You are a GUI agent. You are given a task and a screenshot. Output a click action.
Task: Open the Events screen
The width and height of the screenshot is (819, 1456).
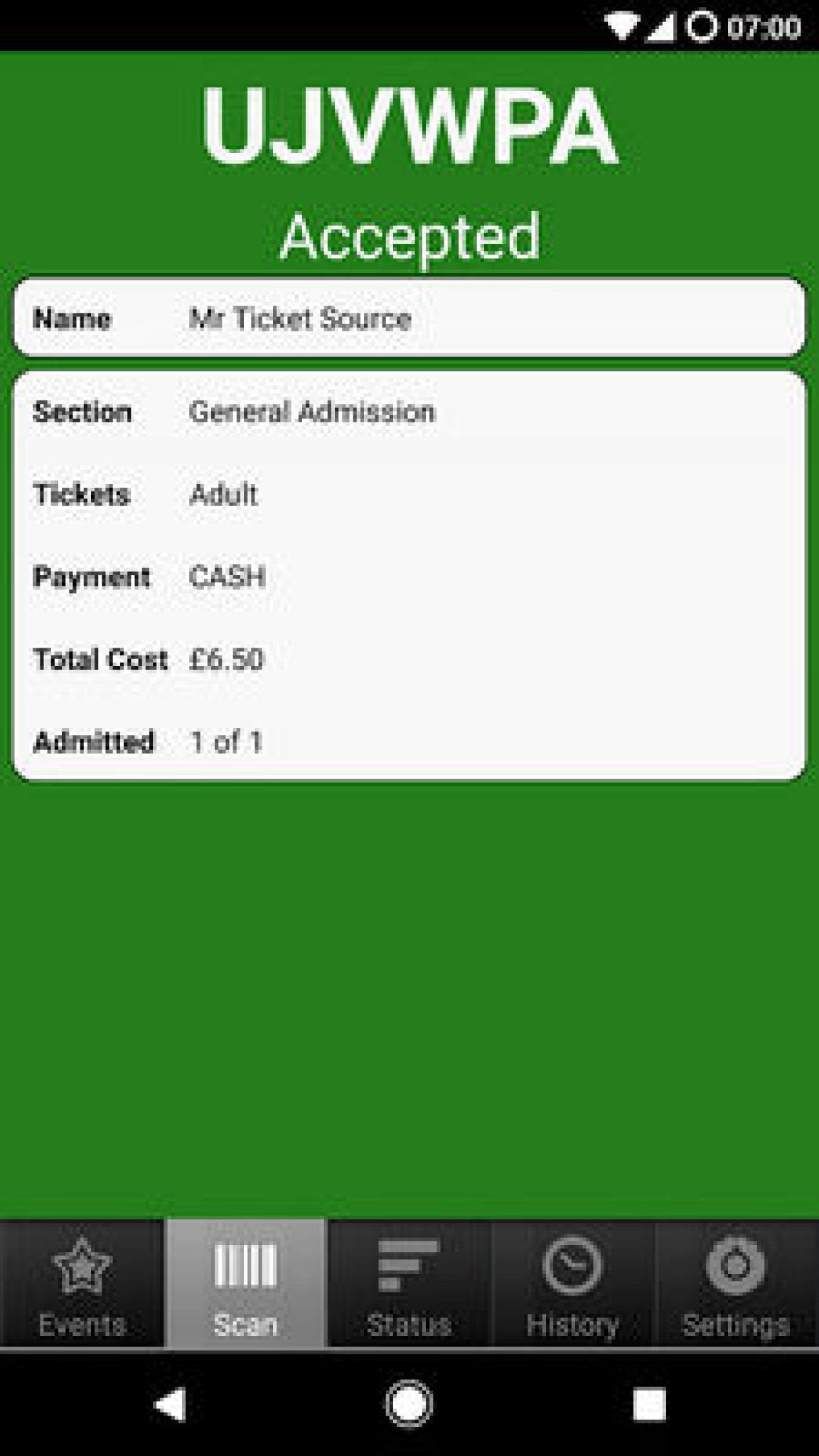[x=80, y=1294]
